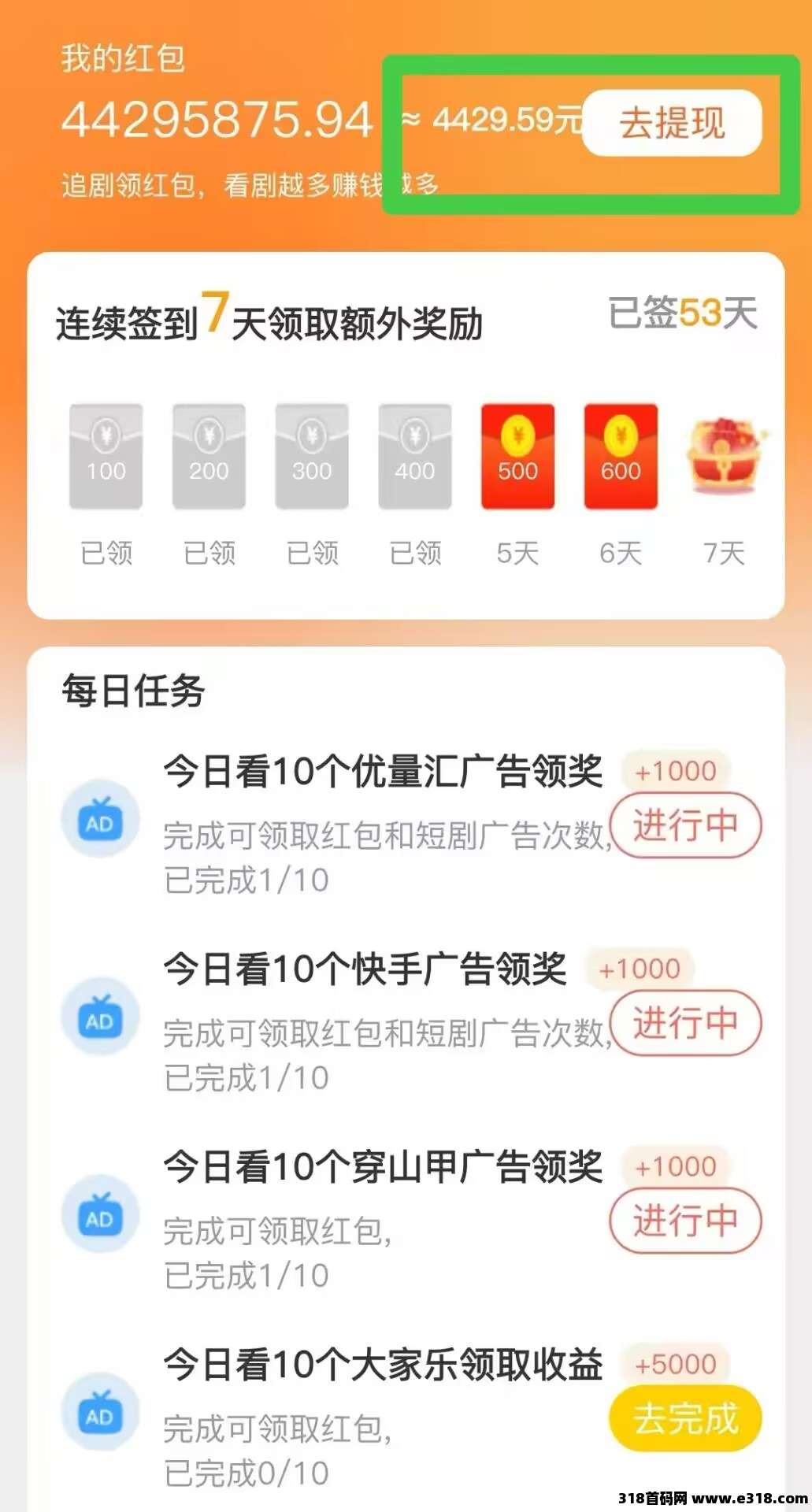Viewport: 812px width, 1512px height.
Task: Tap 进行中 for the 优量汇 ad task
Action: (x=685, y=825)
